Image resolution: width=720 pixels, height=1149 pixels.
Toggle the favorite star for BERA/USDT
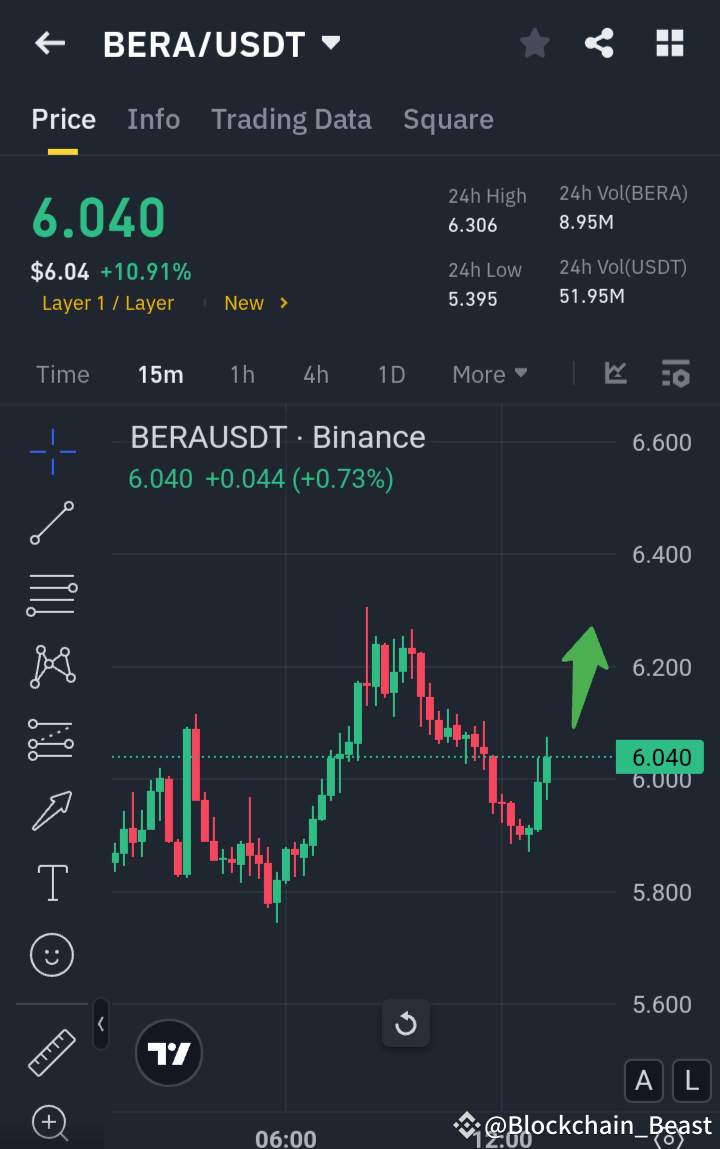(x=534, y=43)
